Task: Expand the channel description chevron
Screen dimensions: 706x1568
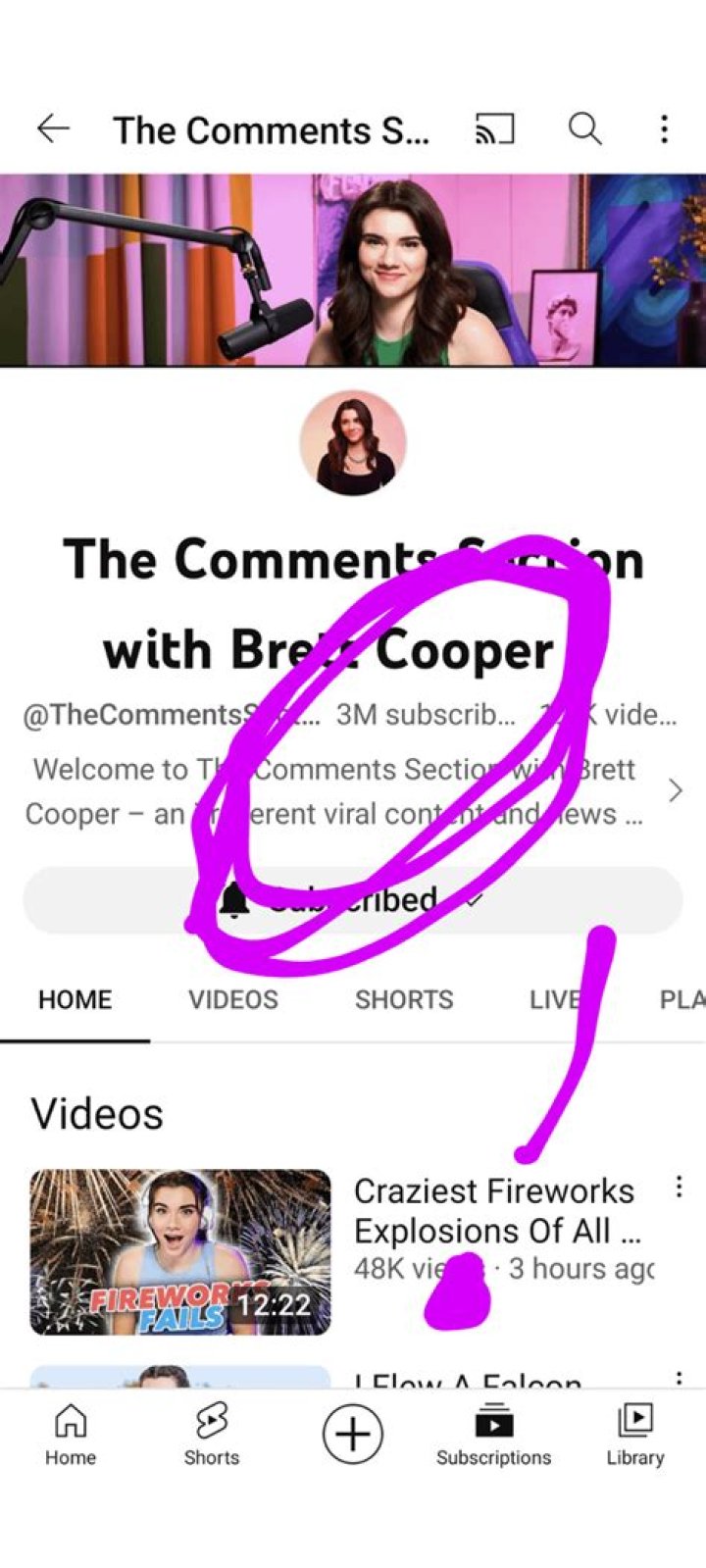Action: (675, 790)
